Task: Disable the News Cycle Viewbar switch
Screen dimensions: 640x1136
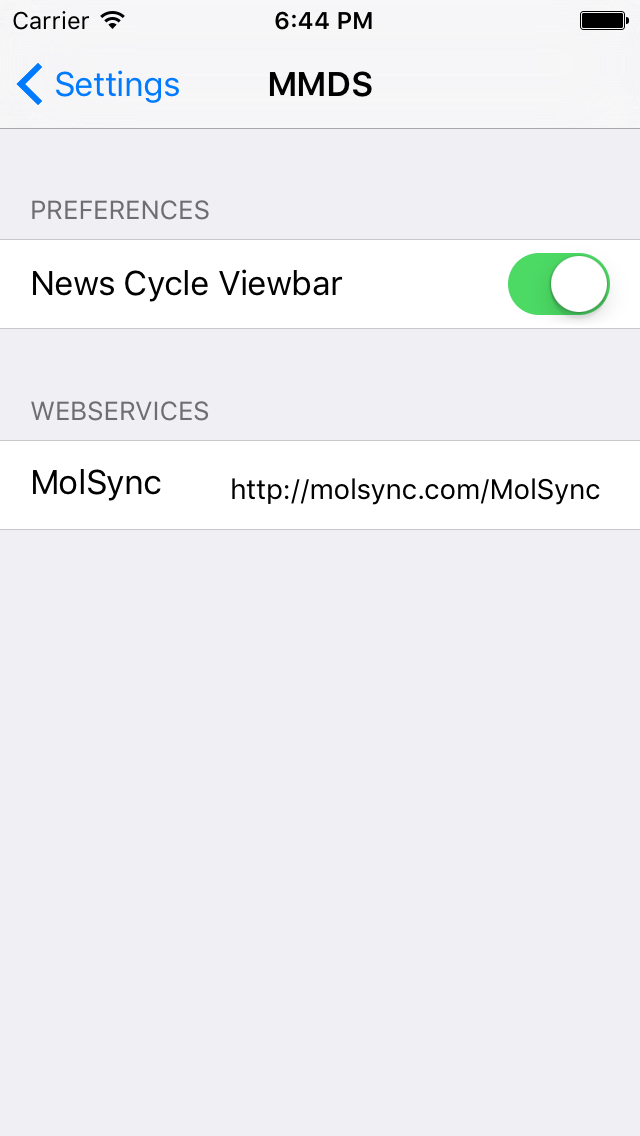Action: tap(558, 284)
